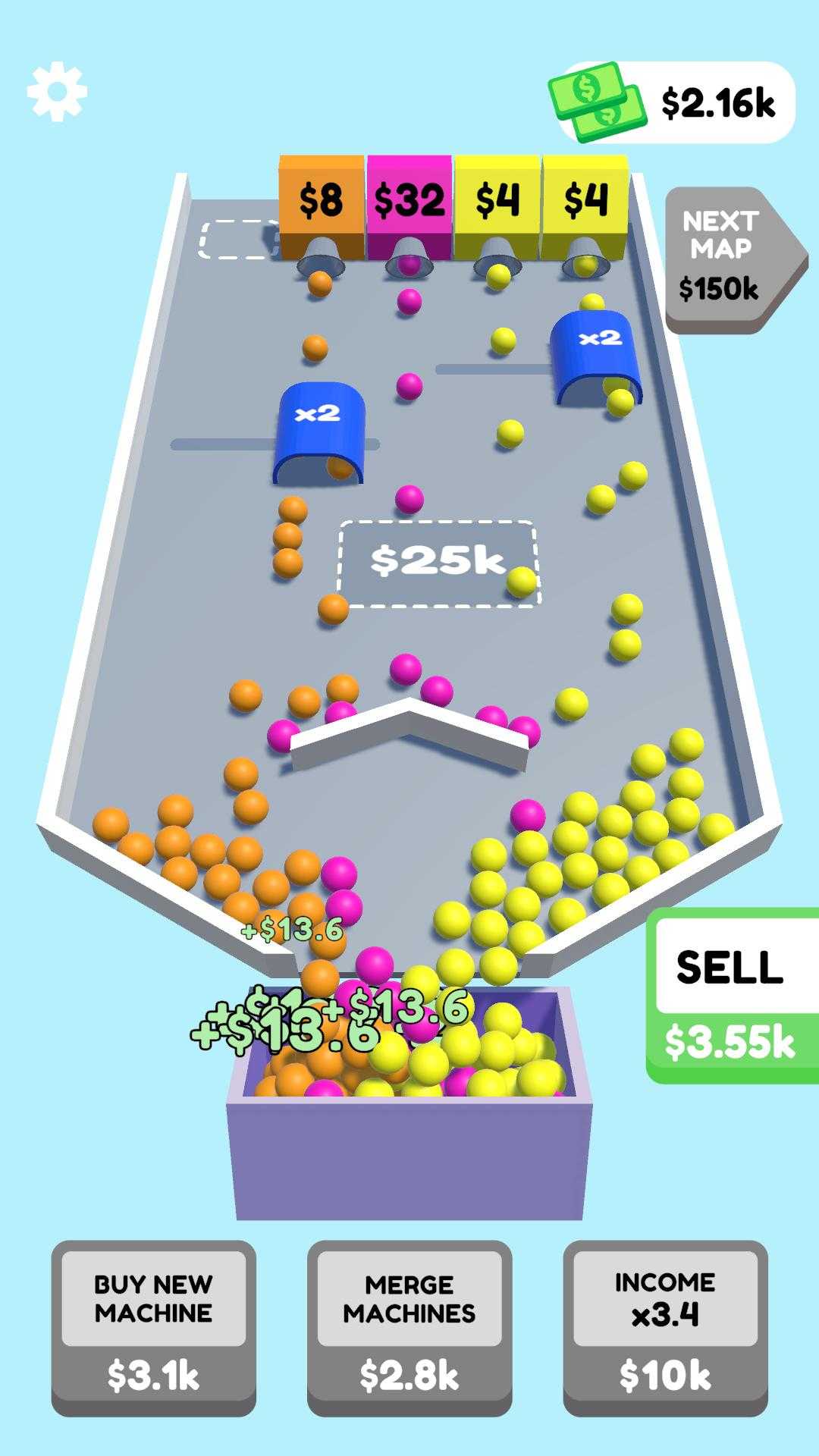Buy a new machine for $3.1k
Screen dimensions: 819x1456
153,1327
